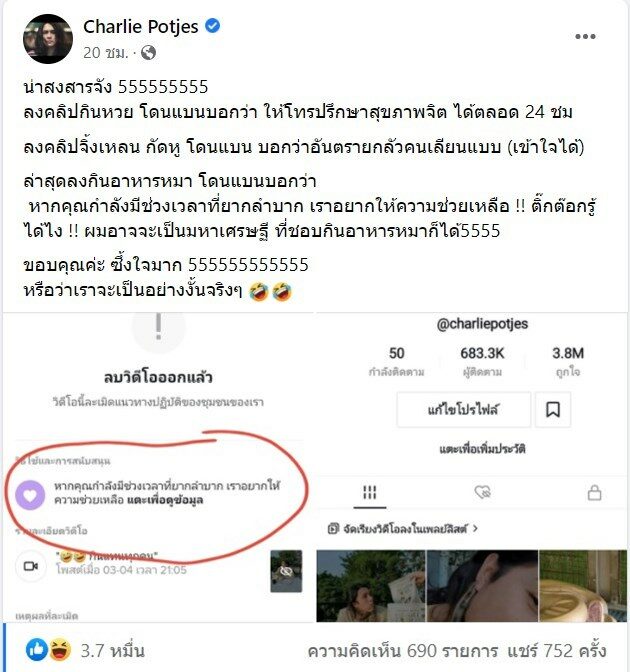
Task: Open Charlie Potjes' profile picture
Action: pos(47,37)
